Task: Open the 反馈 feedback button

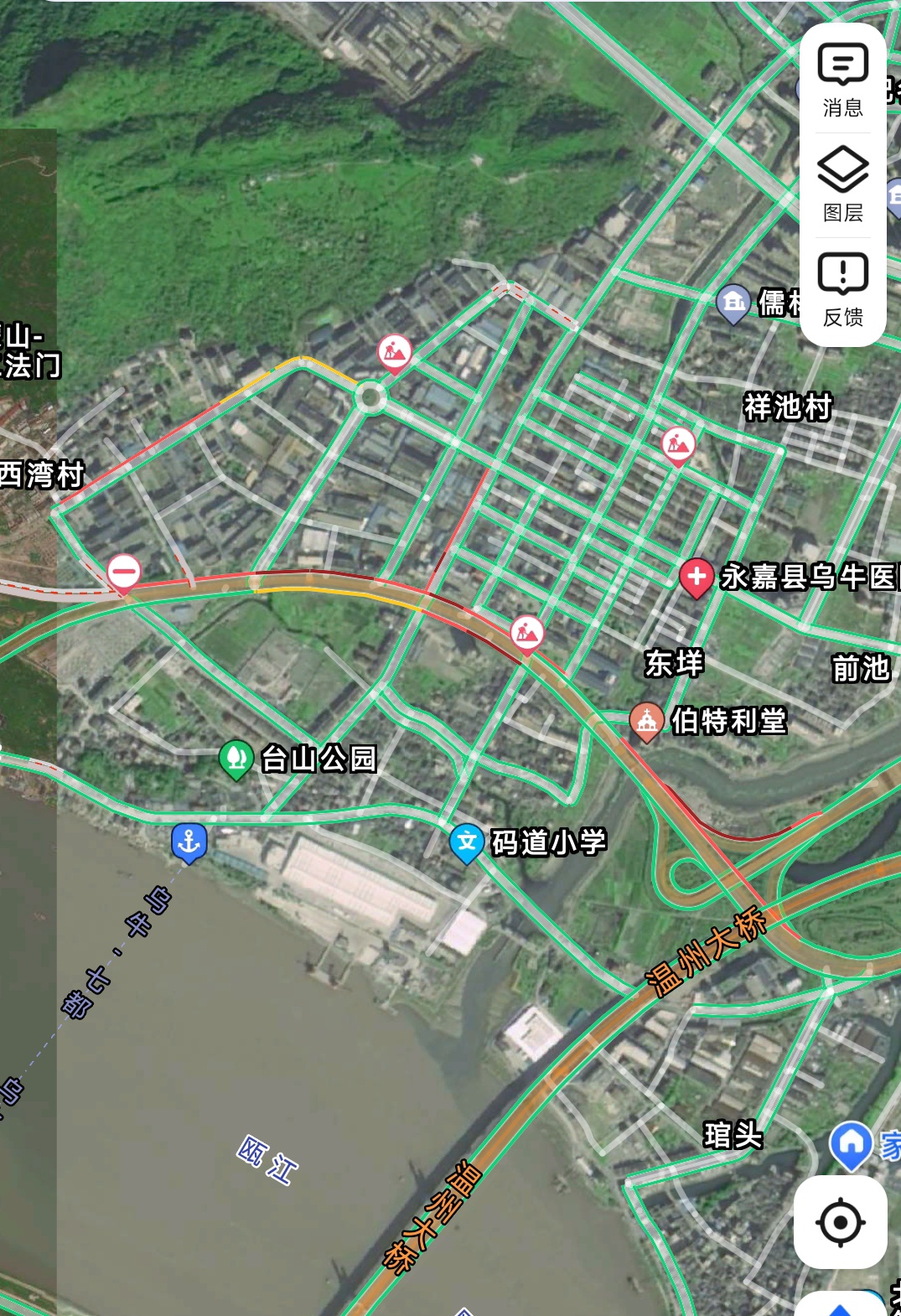Action: pyautogui.click(x=842, y=289)
